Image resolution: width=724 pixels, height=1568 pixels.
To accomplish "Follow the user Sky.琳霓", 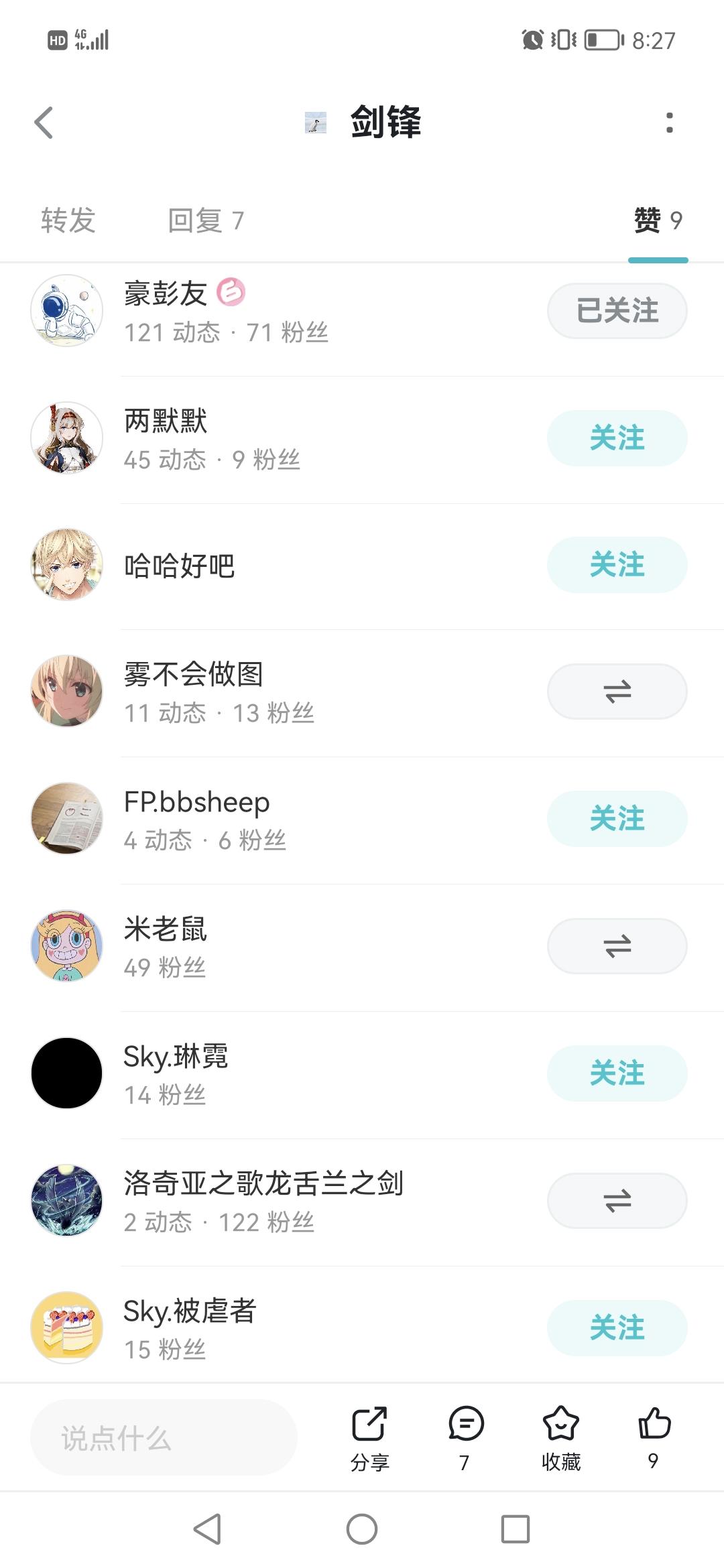I will [617, 1073].
